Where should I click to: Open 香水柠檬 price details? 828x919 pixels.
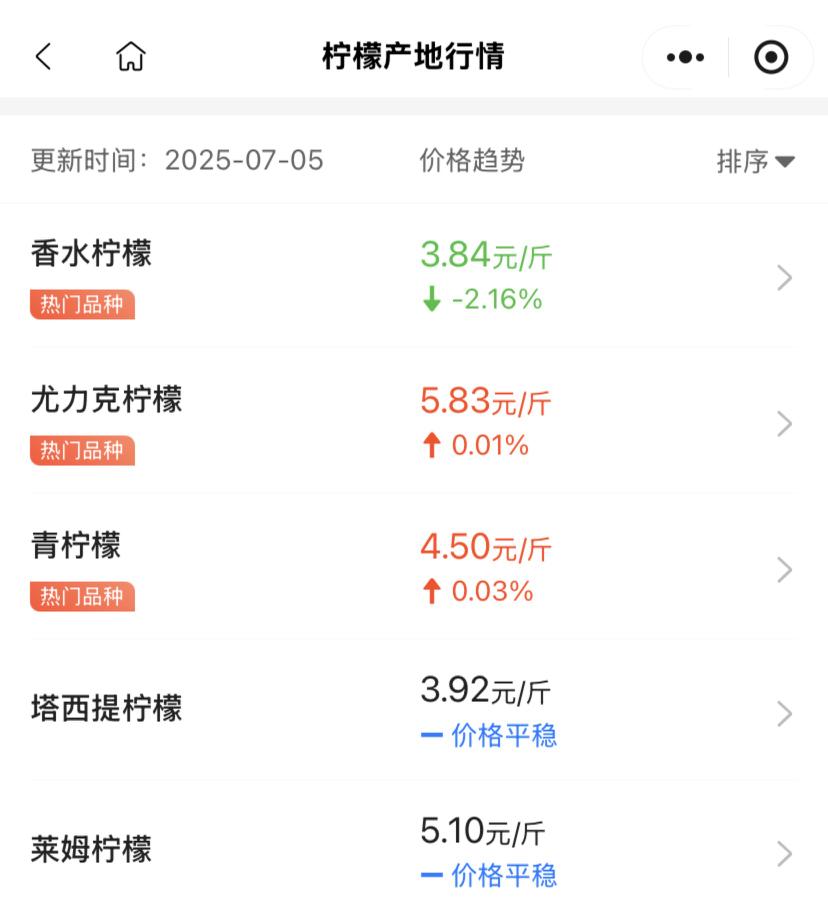pyautogui.click(x=412, y=277)
